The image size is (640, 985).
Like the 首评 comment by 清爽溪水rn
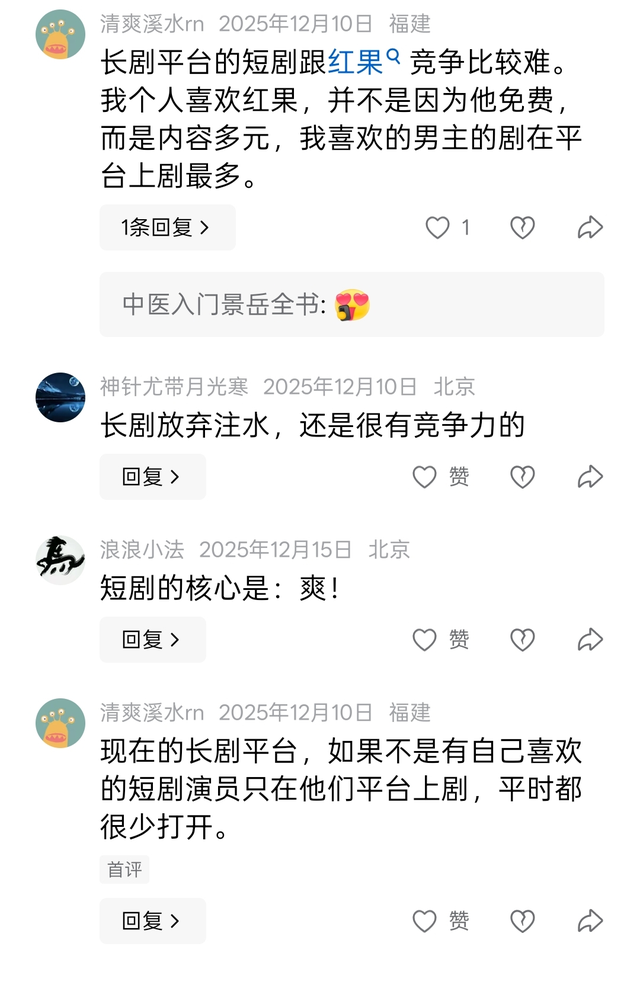point(426,921)
